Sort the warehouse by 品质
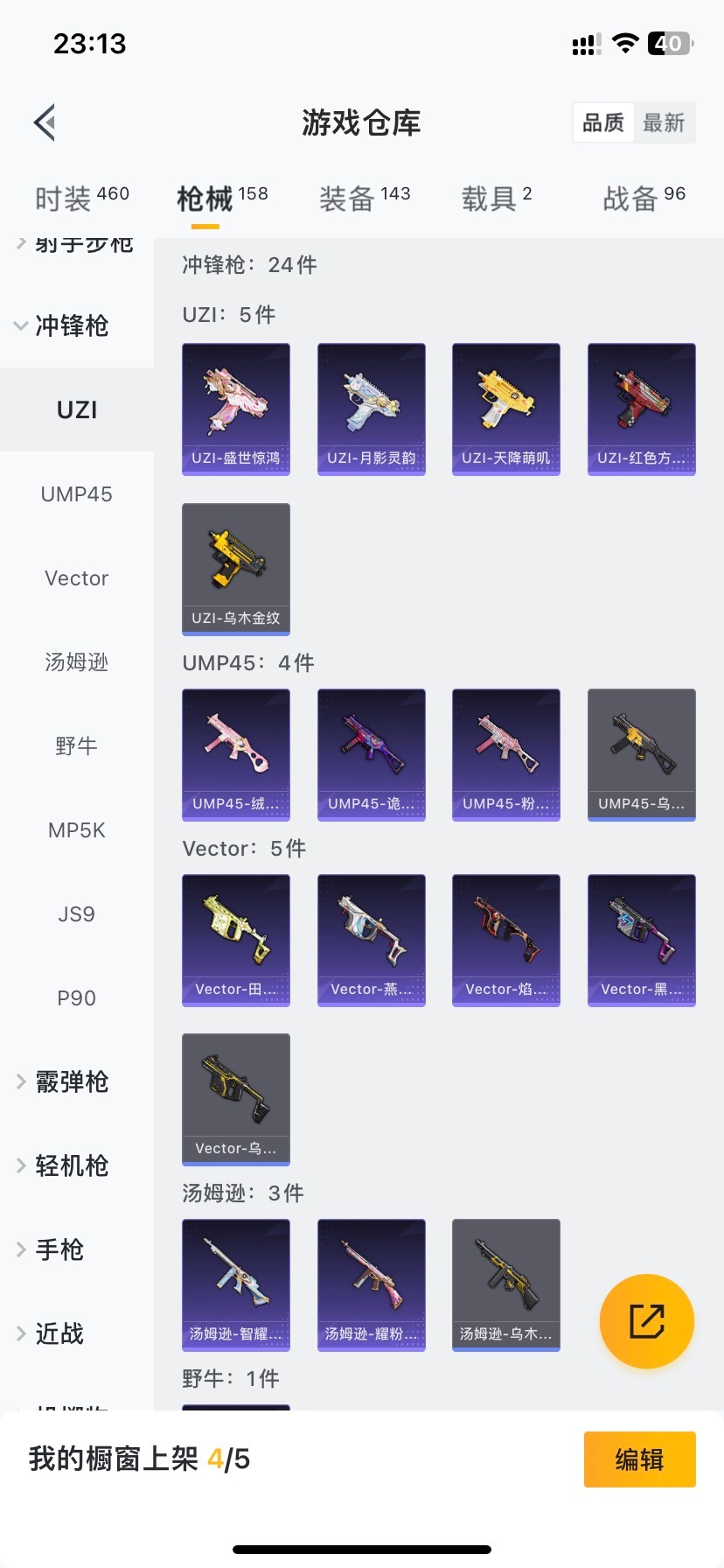Image resolution: width=724 pixels, height=1568 pixels. tap(603, 122)
